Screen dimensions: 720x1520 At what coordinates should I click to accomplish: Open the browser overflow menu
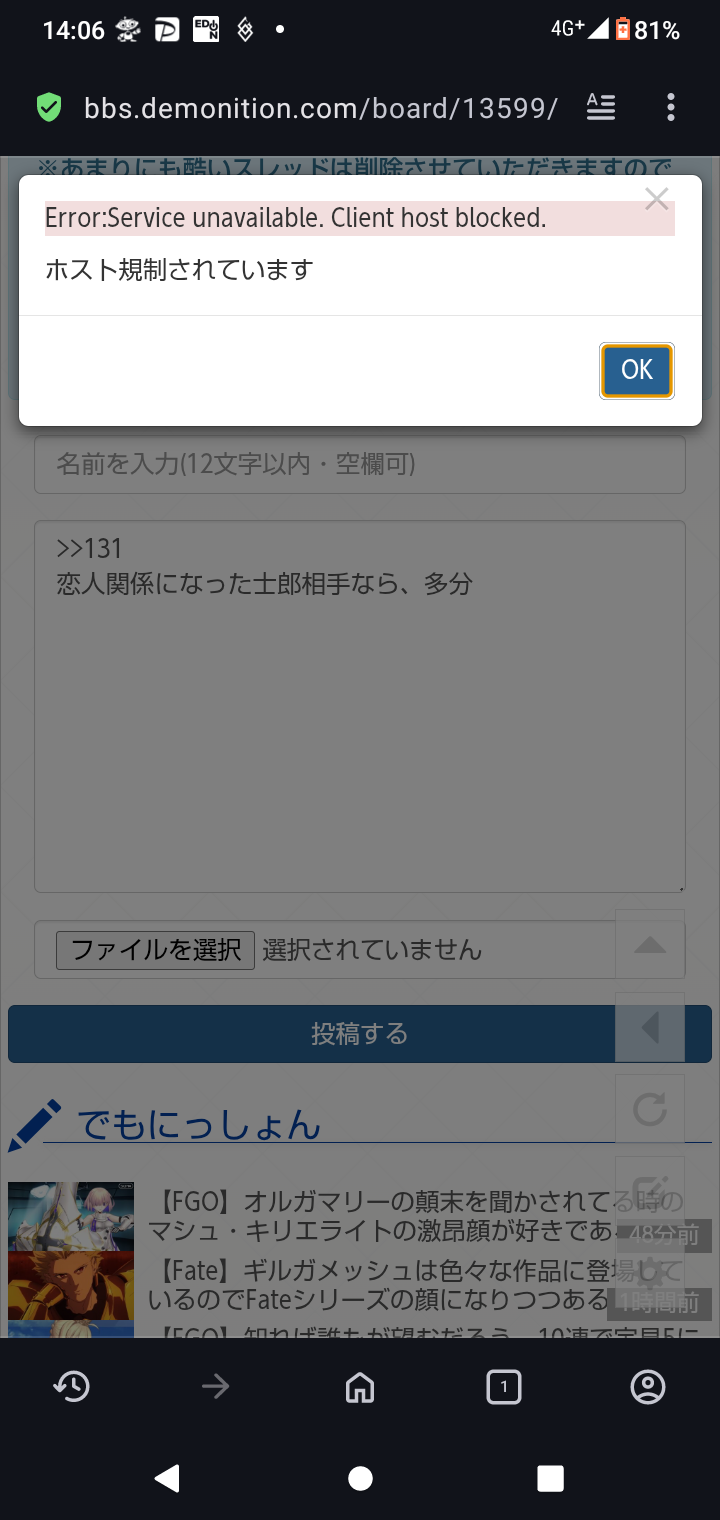pos(670,108)
